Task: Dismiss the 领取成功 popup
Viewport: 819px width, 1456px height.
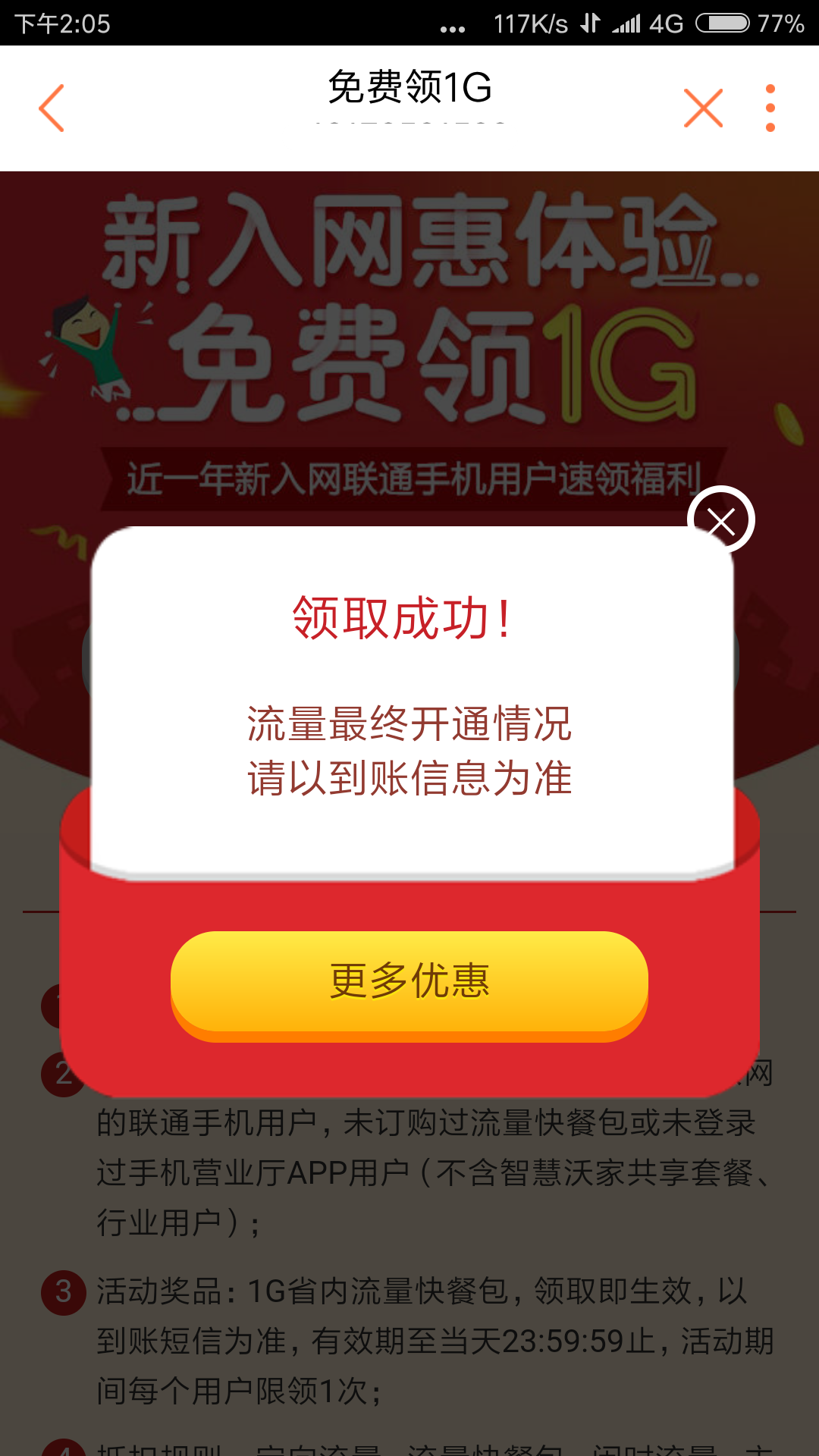Action: click(x=720, y=520)
